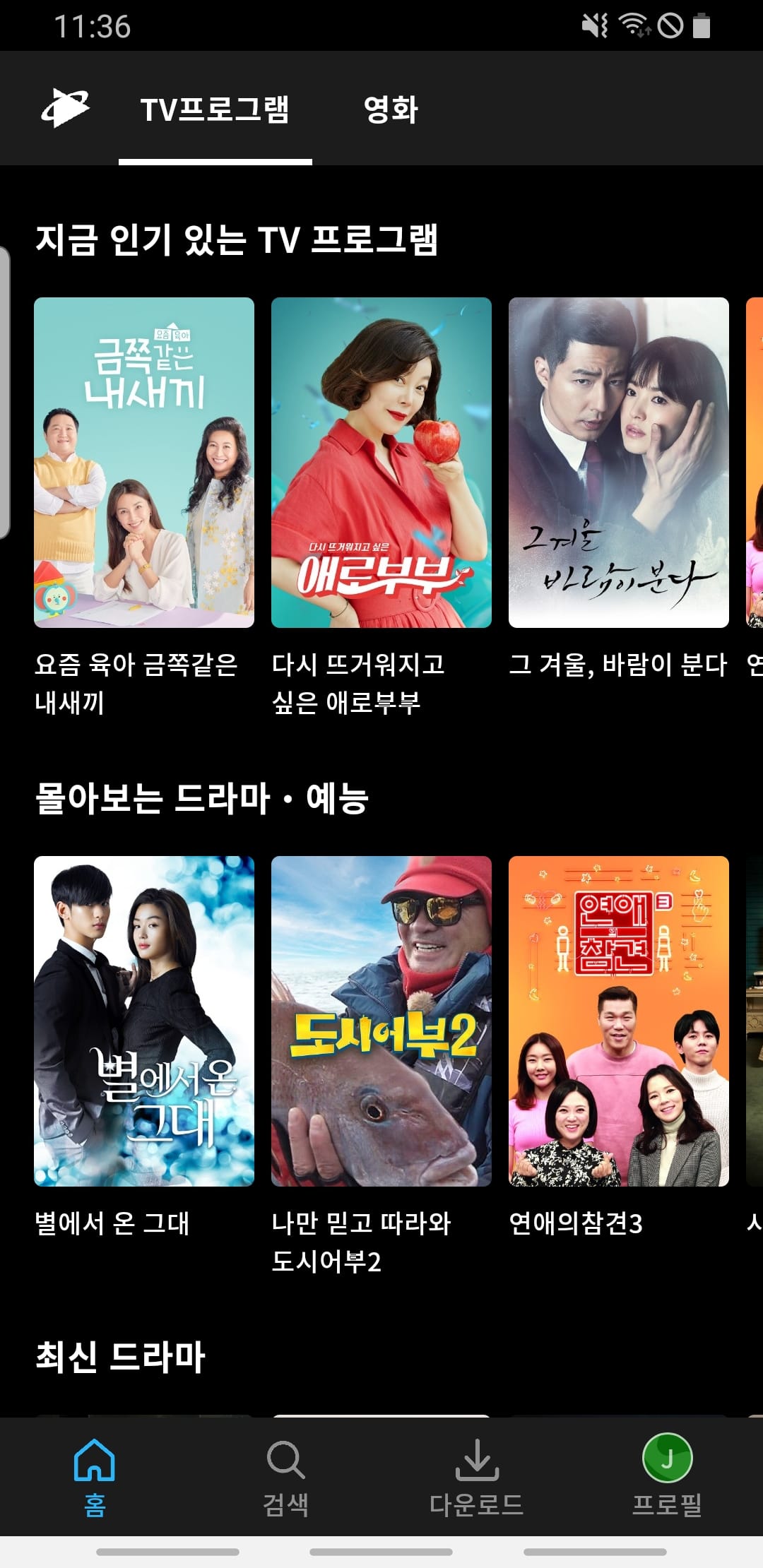The height and width of the screenshot is (1568, 763).
Task: Tap the app logo icon
Action: (x=65, y=108)
